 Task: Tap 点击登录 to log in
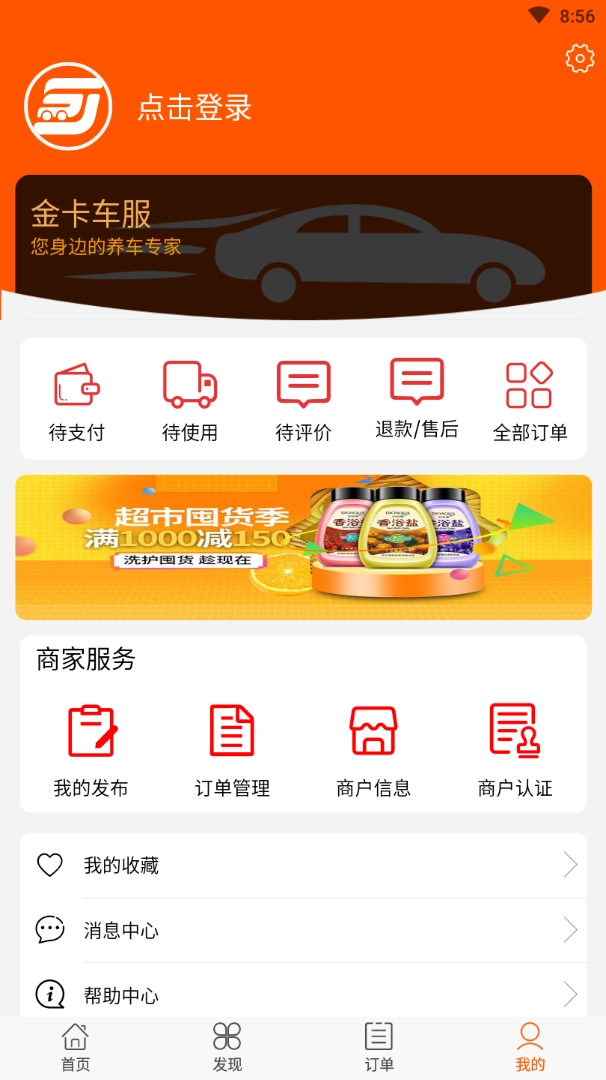point(195,107)
